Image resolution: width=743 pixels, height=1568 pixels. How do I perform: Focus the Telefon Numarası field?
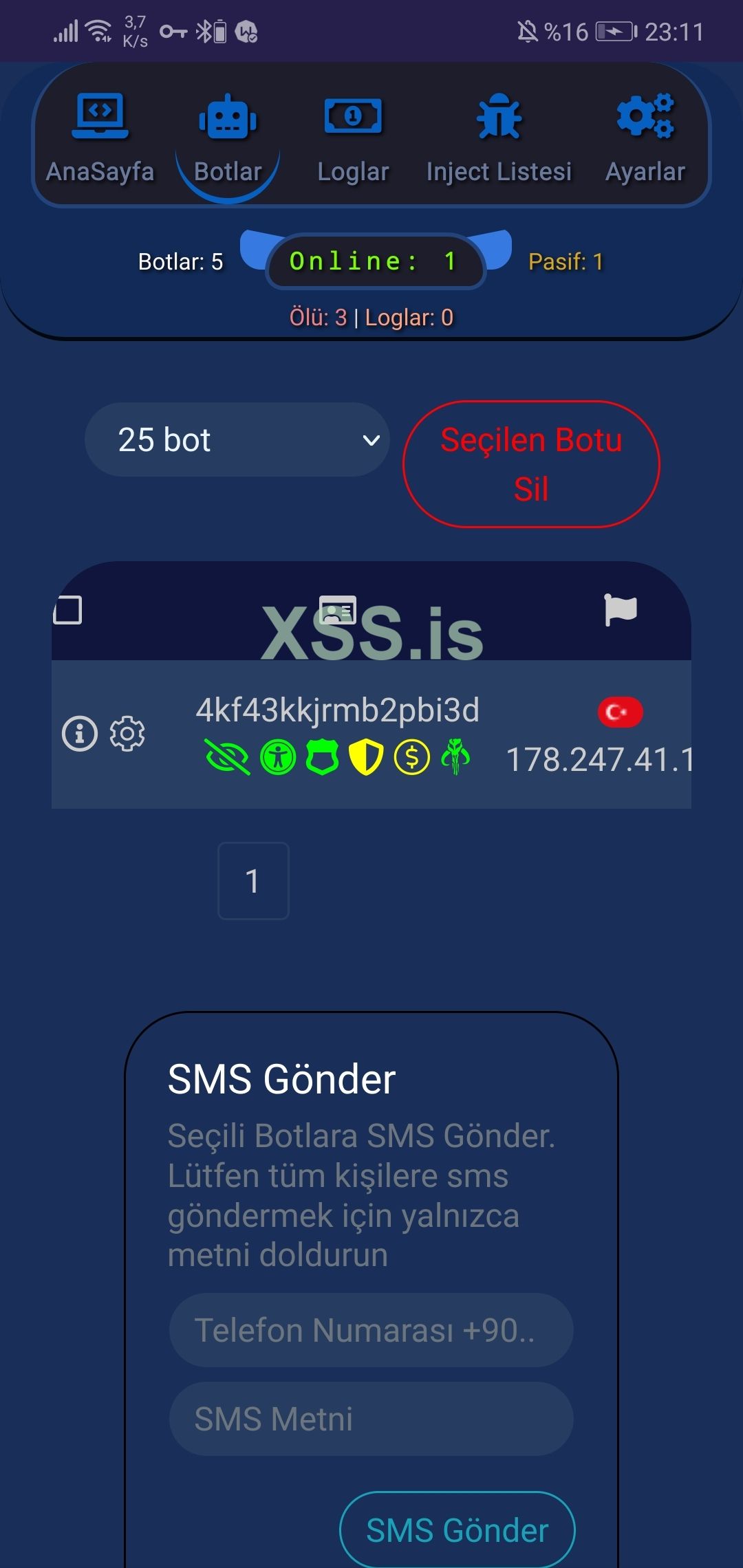(371, 1329)
